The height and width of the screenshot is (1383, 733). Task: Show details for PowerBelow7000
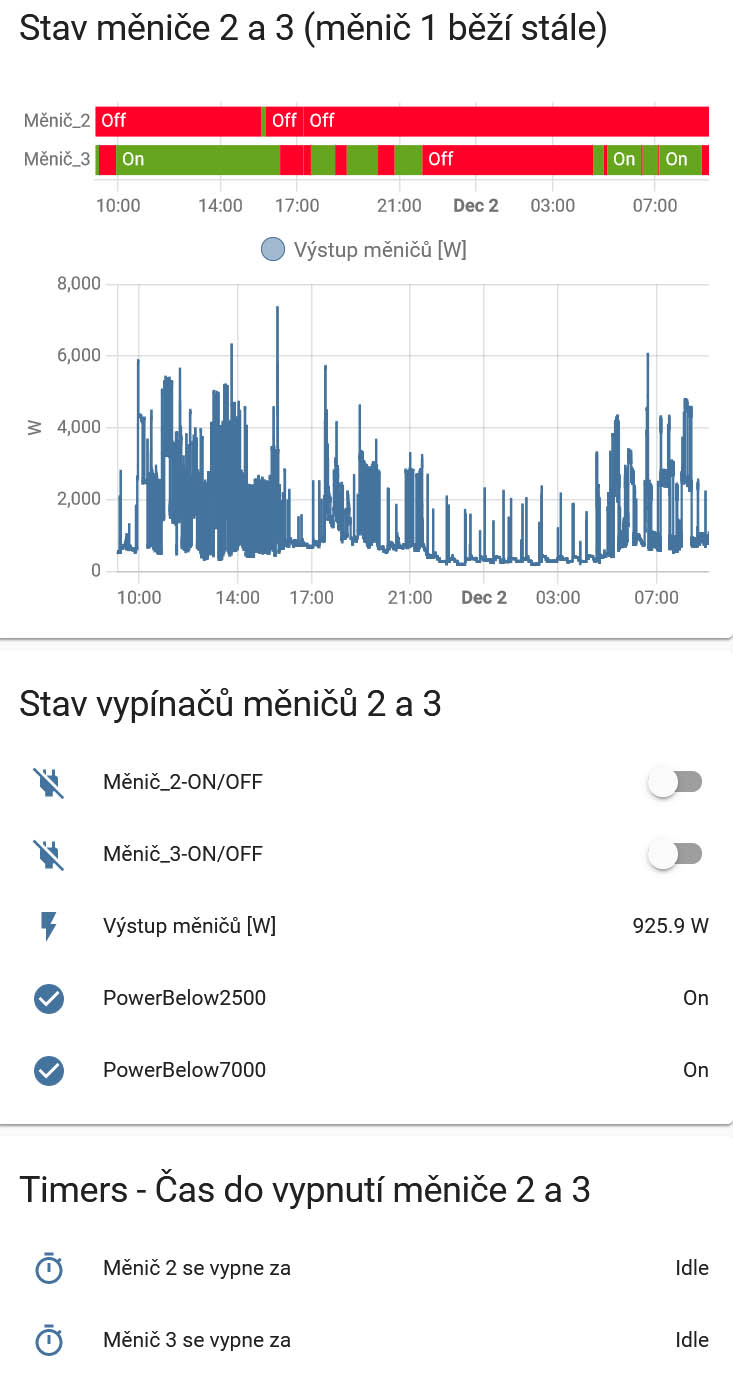click(x=184, y=1070)
